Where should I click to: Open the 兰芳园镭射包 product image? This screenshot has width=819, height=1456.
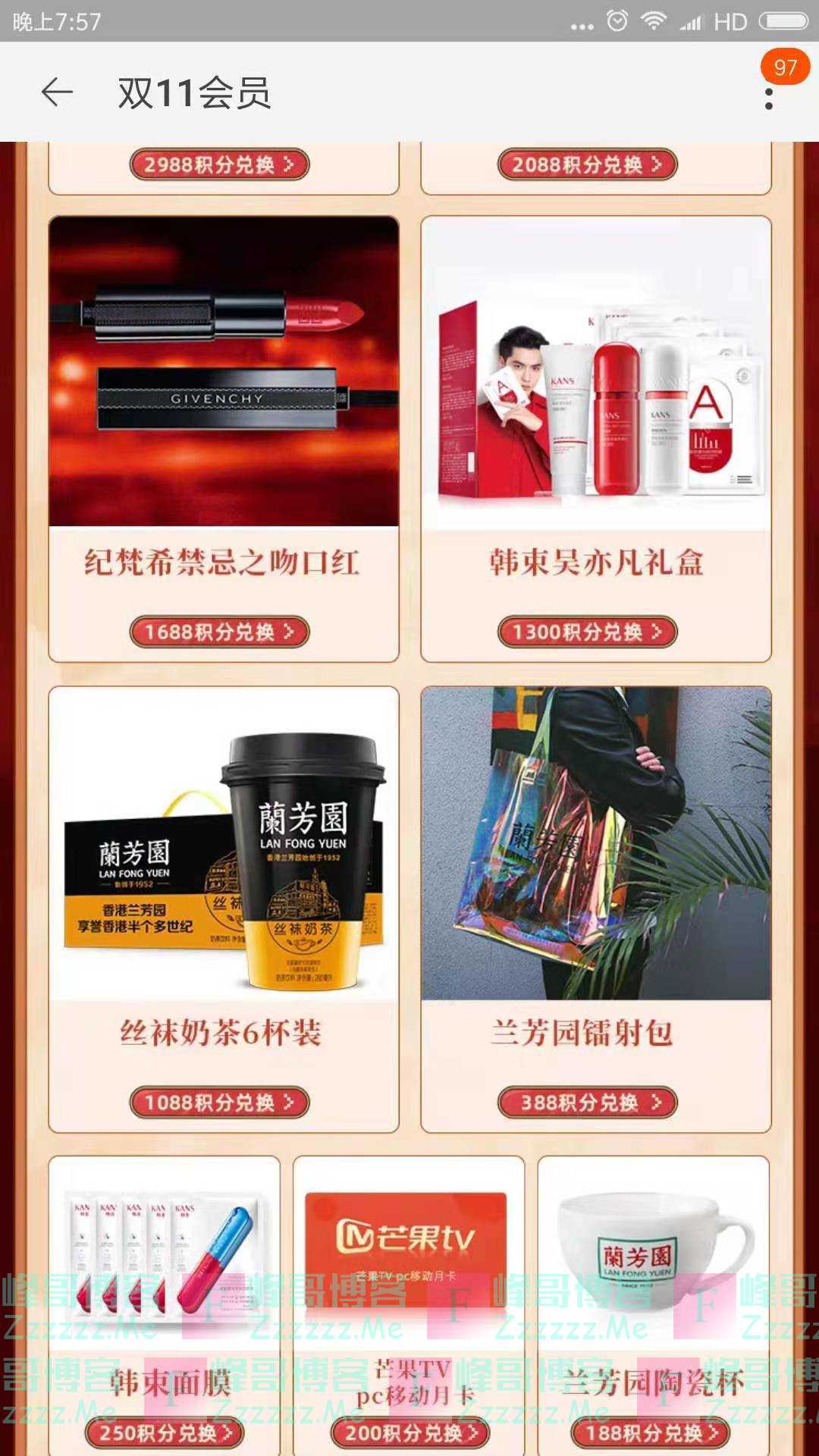click(x=596, y=842)
